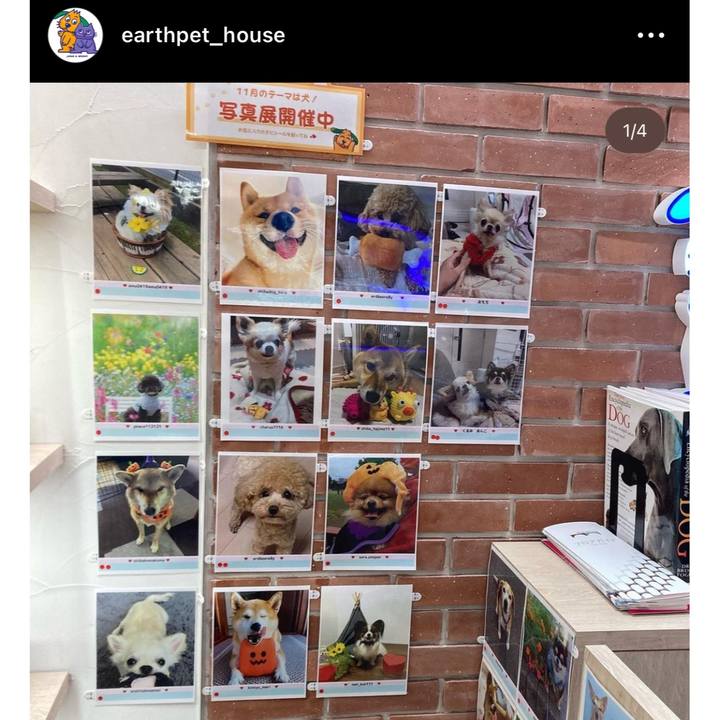Open earthpet_house profile picture
This screenshot has height=720, width=720.
[x=75, y=35]
